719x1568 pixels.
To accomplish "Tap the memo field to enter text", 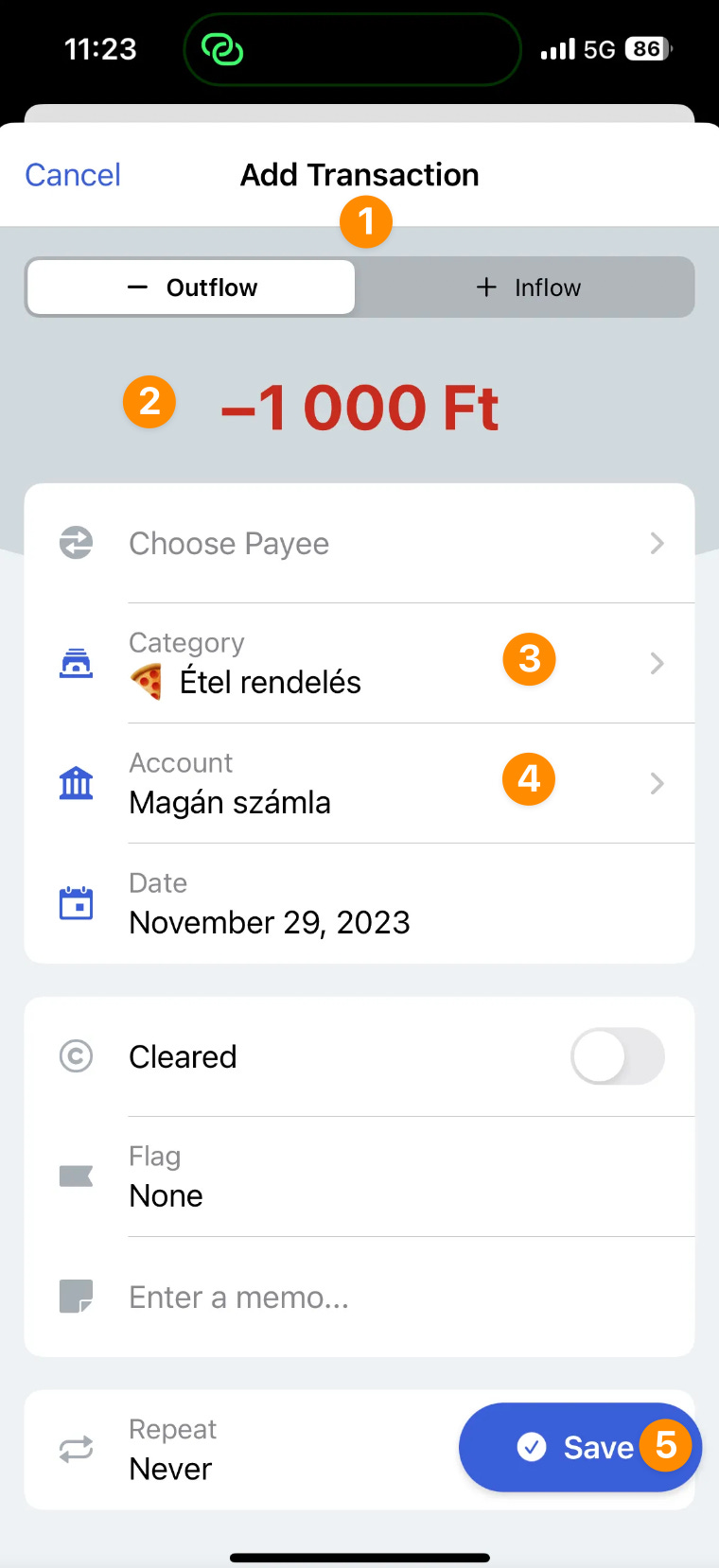I will [x=359, y=1298].
